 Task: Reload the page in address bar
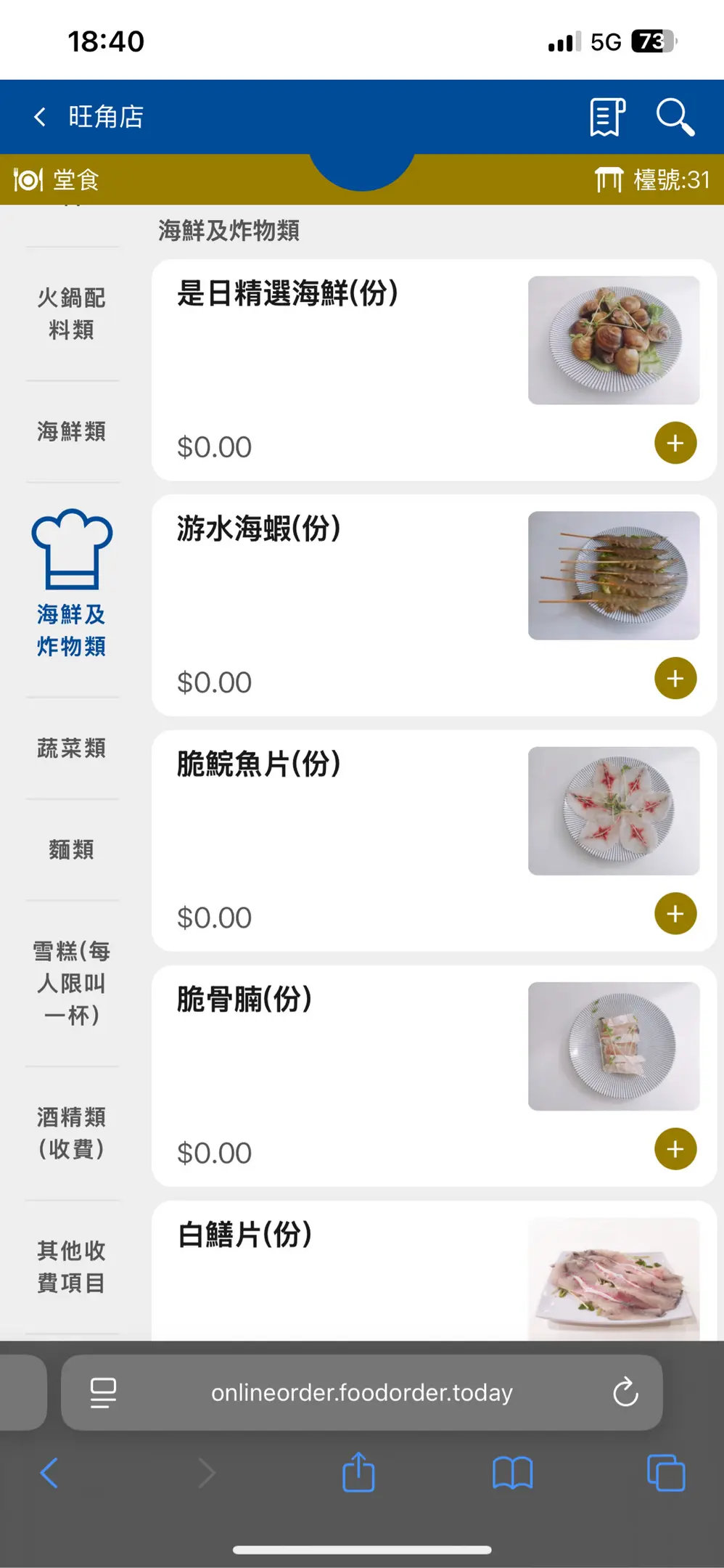(625, 1392)
